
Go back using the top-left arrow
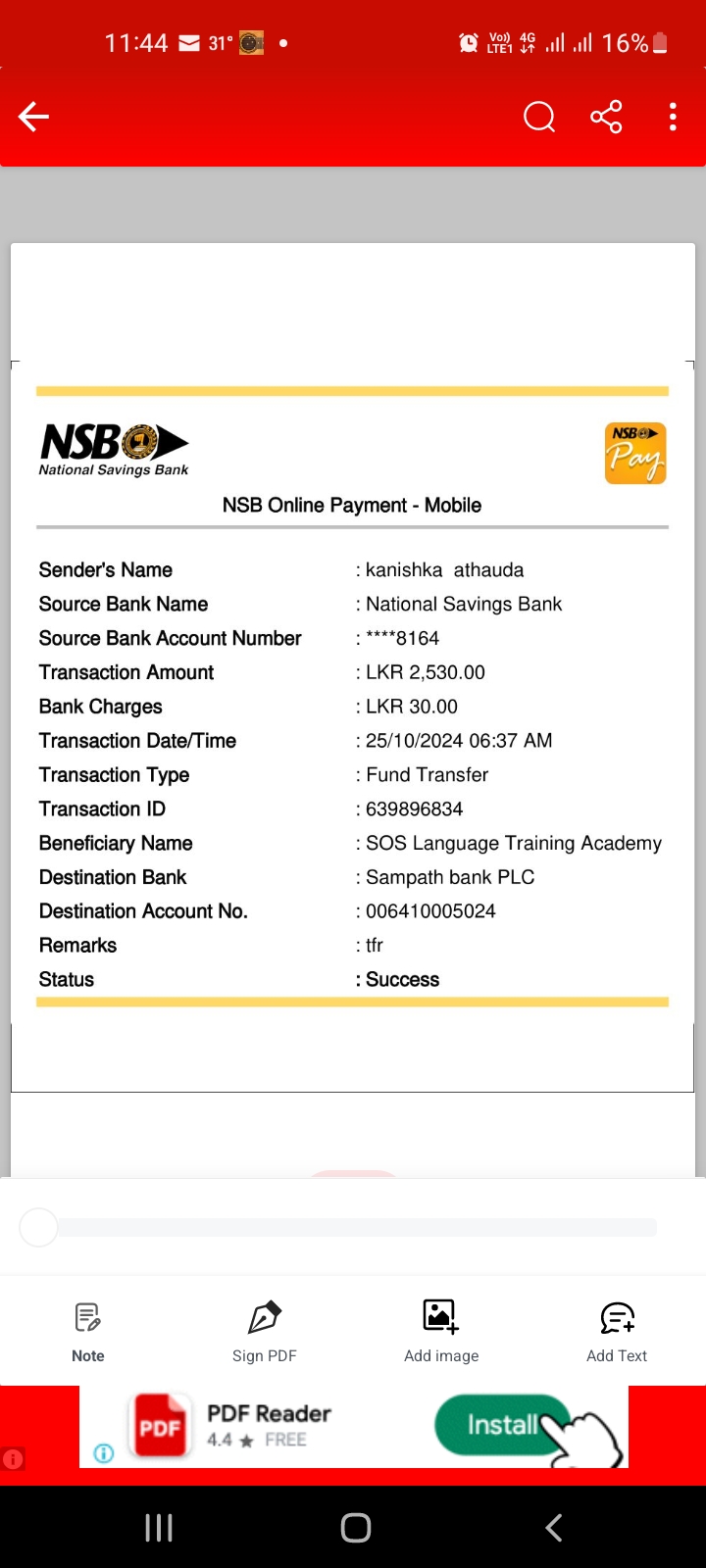tap(34, 118)
